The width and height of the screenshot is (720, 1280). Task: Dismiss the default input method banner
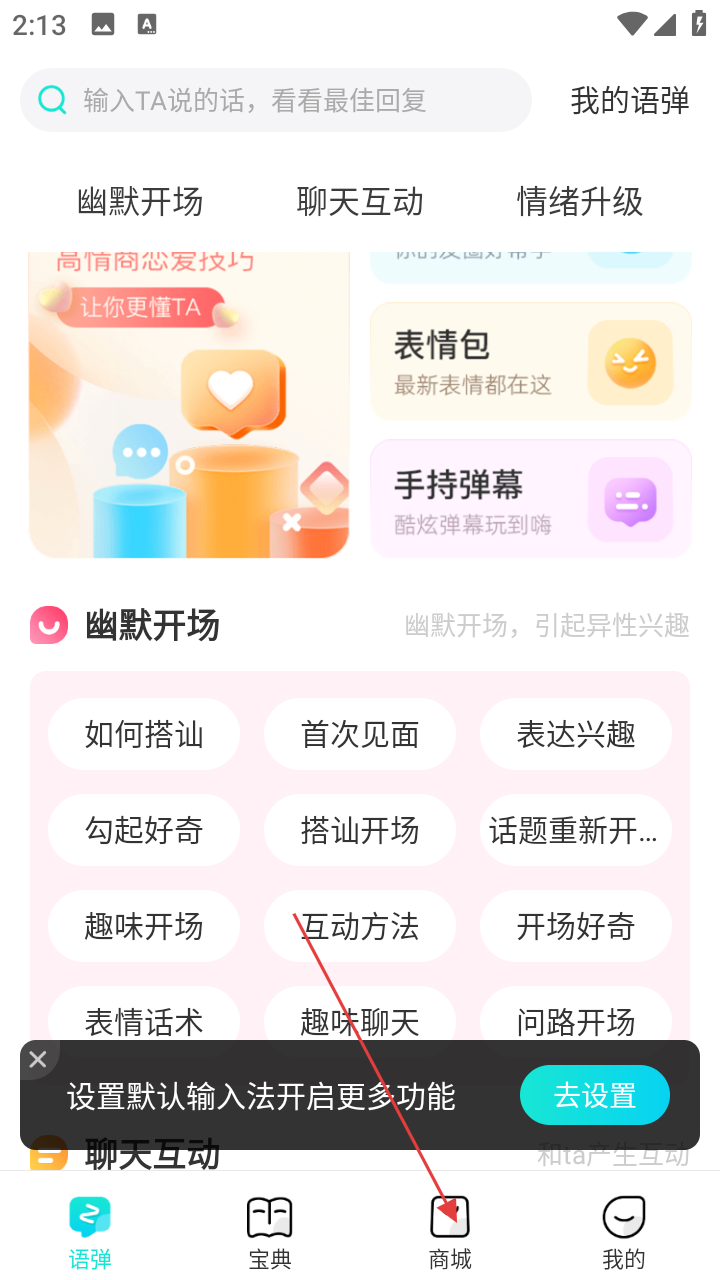[38, 1059]
